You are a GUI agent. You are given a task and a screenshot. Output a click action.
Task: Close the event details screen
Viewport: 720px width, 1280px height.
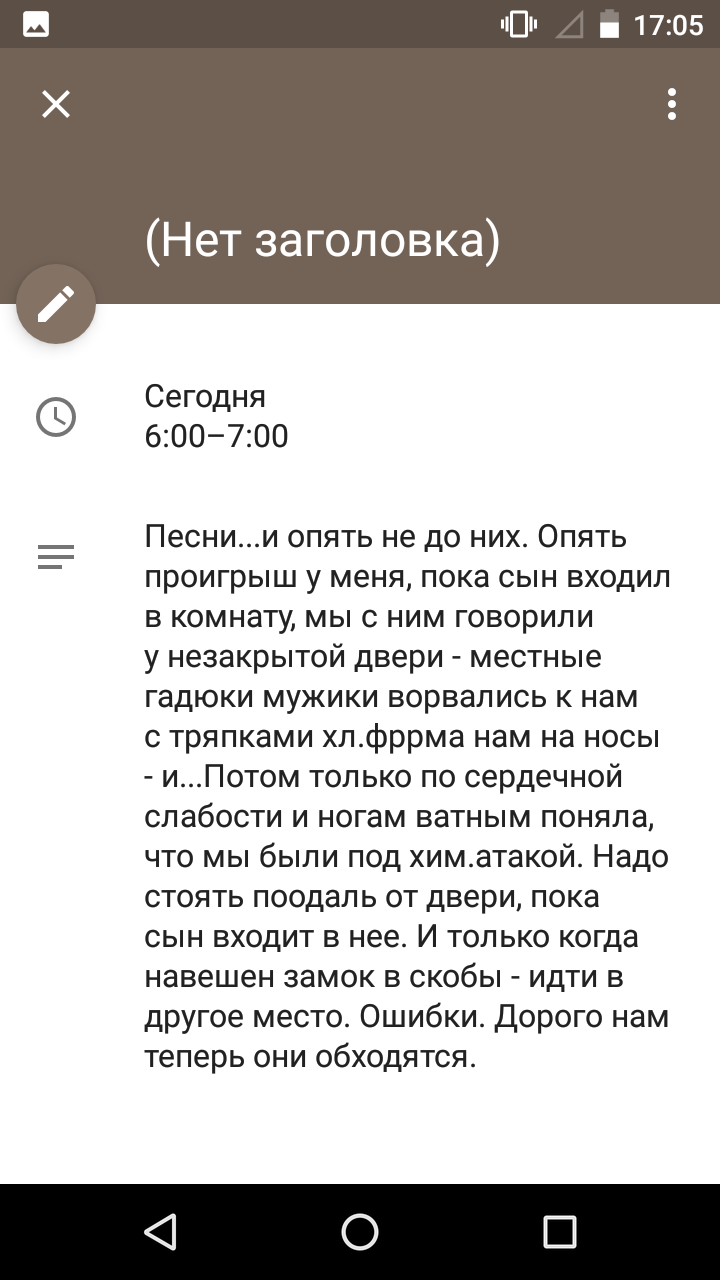click(x=56, y=104)
